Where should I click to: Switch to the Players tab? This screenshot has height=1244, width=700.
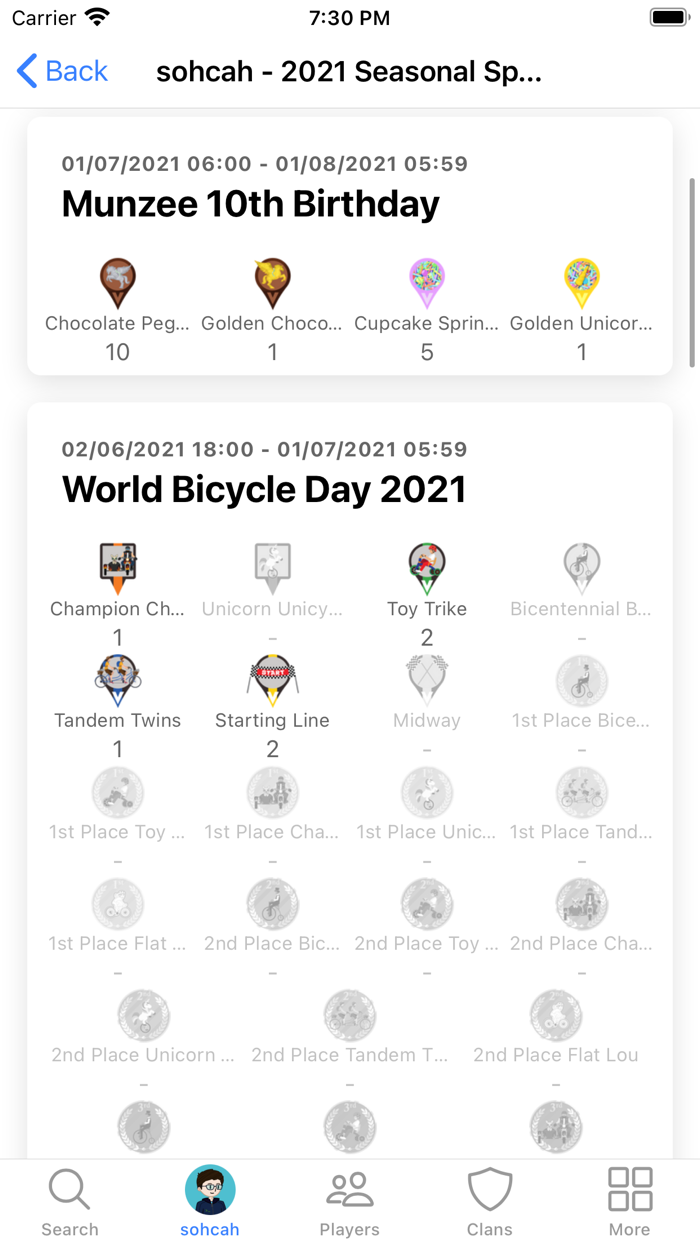[350, 1202]
